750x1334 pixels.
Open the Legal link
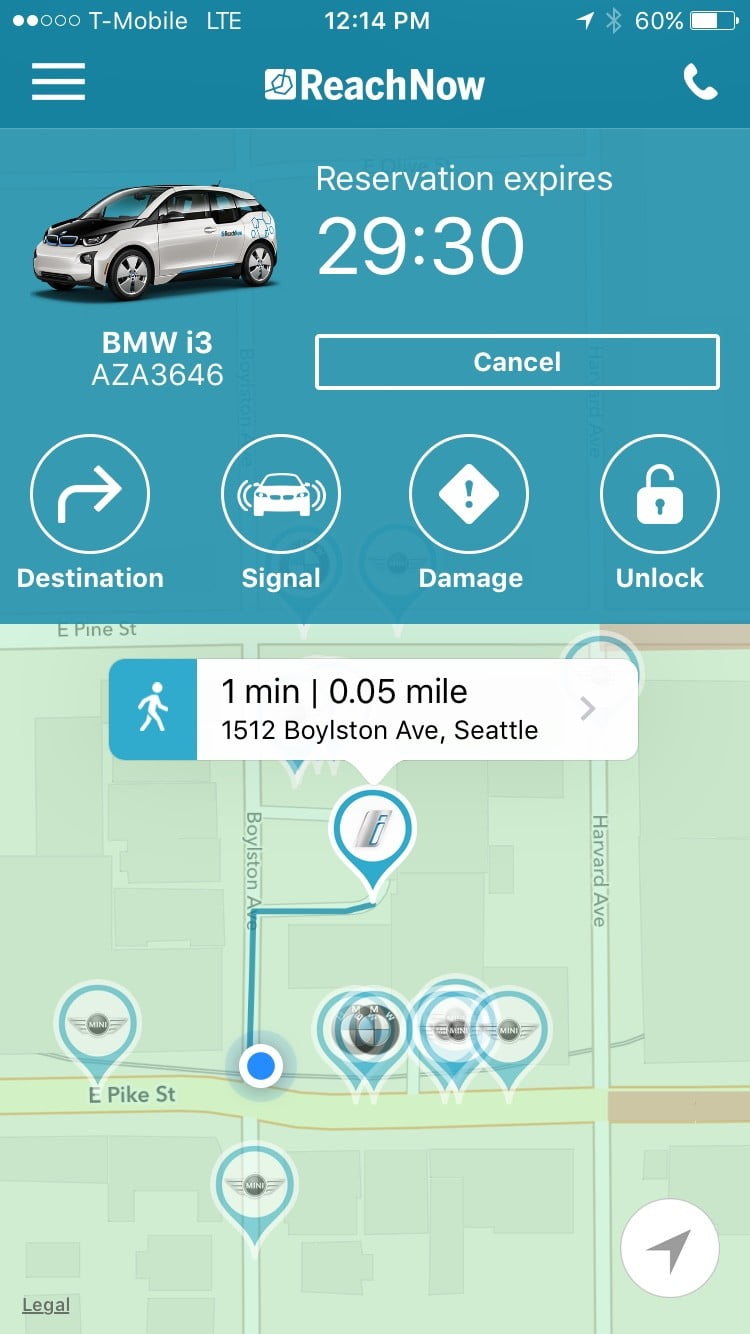click(x=46, y=1305)
